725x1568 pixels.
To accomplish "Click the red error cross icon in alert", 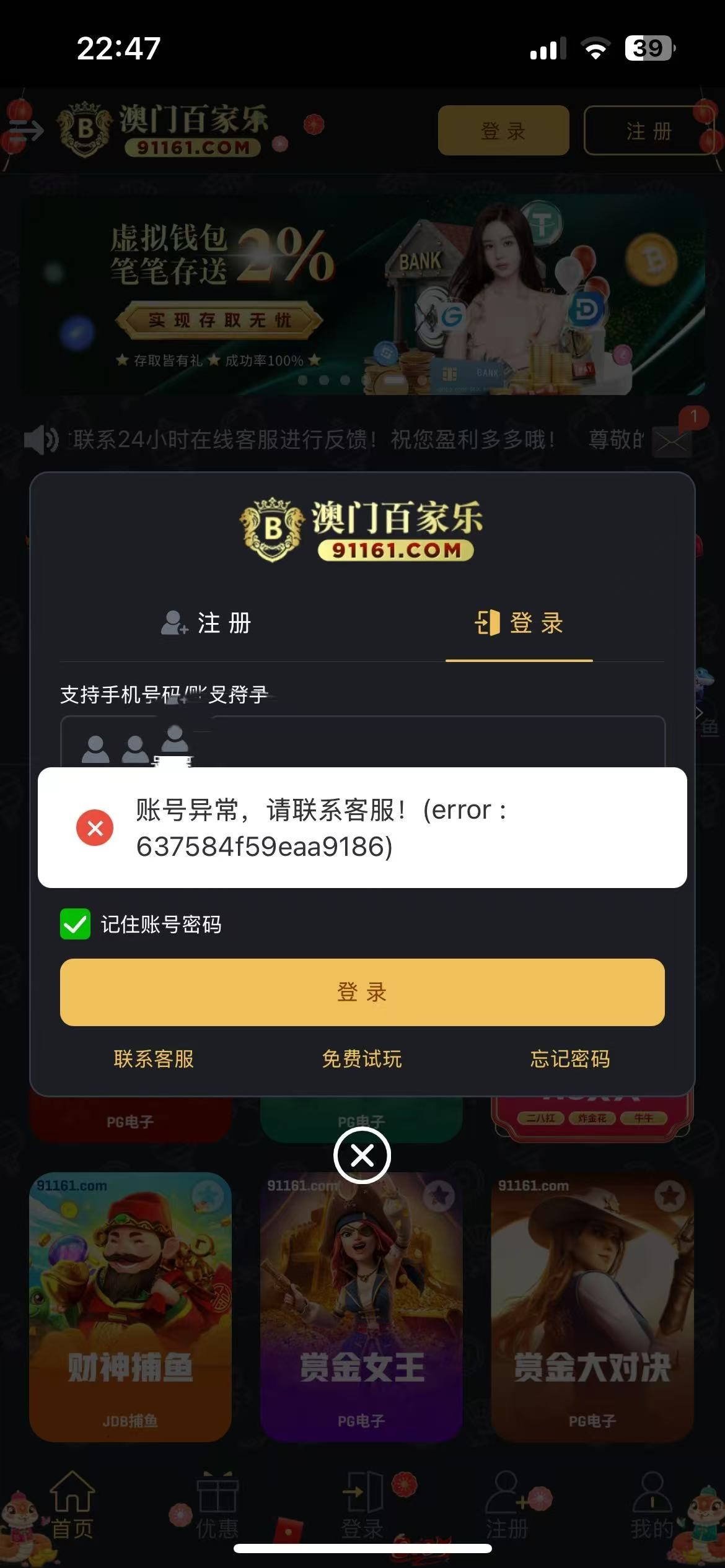I will [93, 828].
